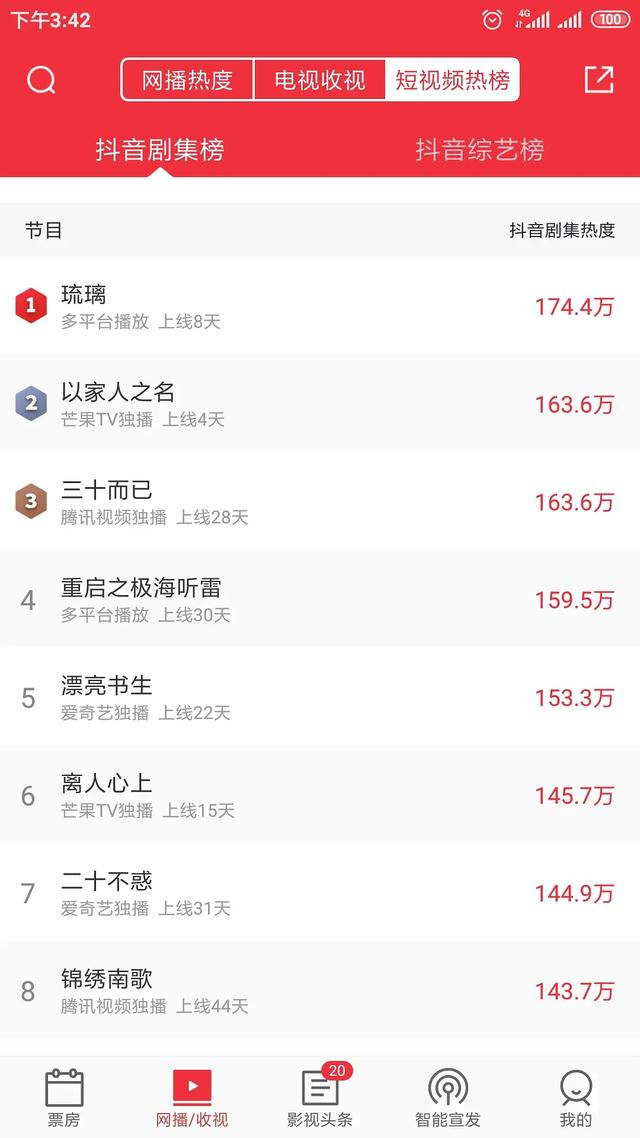Switch to the 电视收视 segment
Image resolution: width=640 pixels, height=1138 pixels.
(319, 80)
